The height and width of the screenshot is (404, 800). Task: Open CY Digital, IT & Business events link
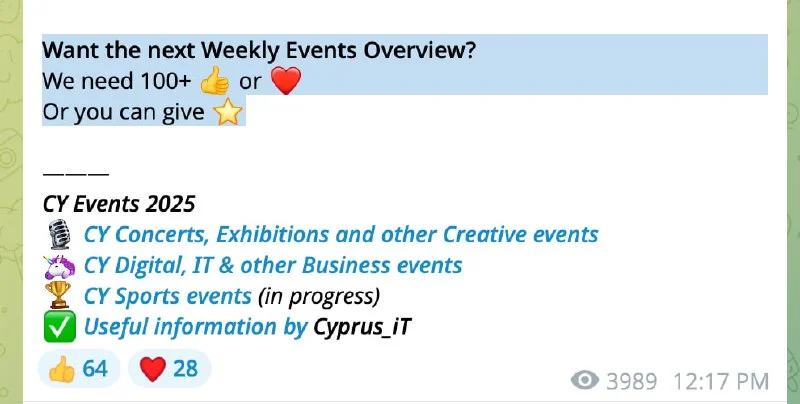(272, 266)
